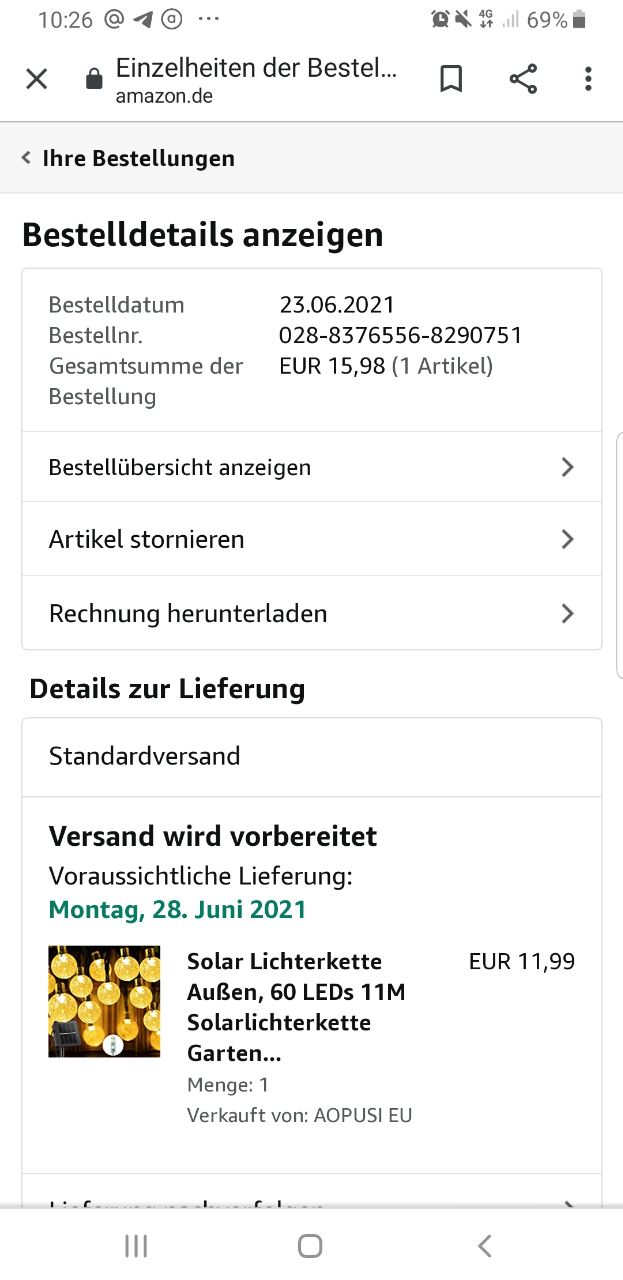Share this page via share icon
Image resolution: width=623 pixels, height=1280 pixels.
coord(523,79)
